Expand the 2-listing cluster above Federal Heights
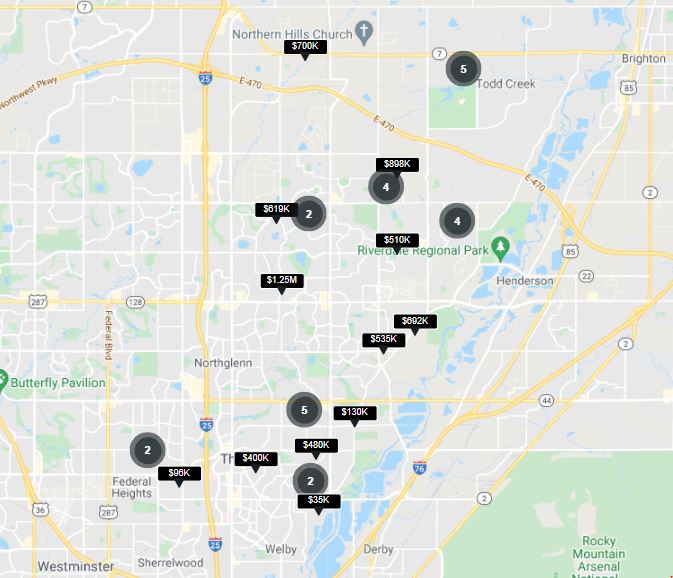Viewport: 673px width, 578px height. click(x=147, y=450)
